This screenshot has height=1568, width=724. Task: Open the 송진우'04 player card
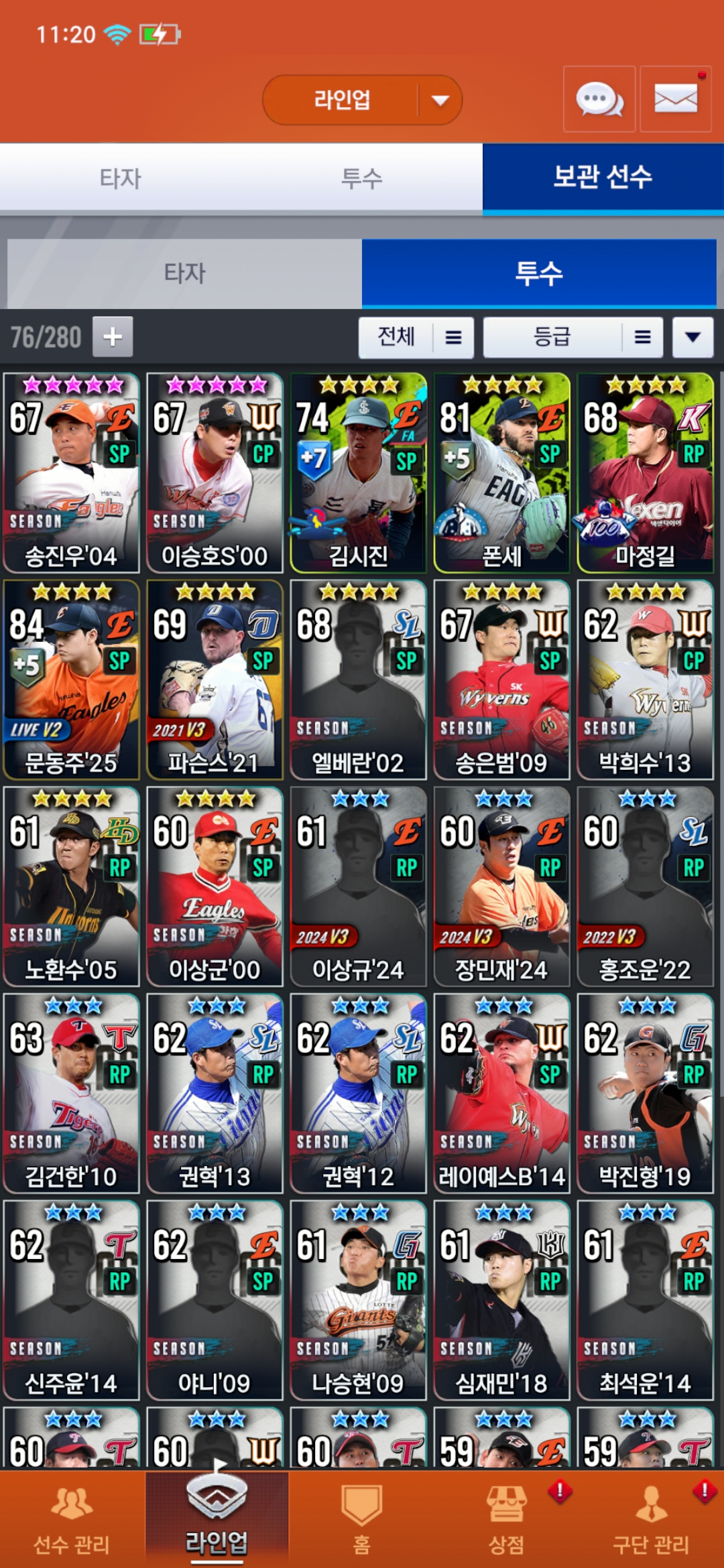tap(71, 473)
